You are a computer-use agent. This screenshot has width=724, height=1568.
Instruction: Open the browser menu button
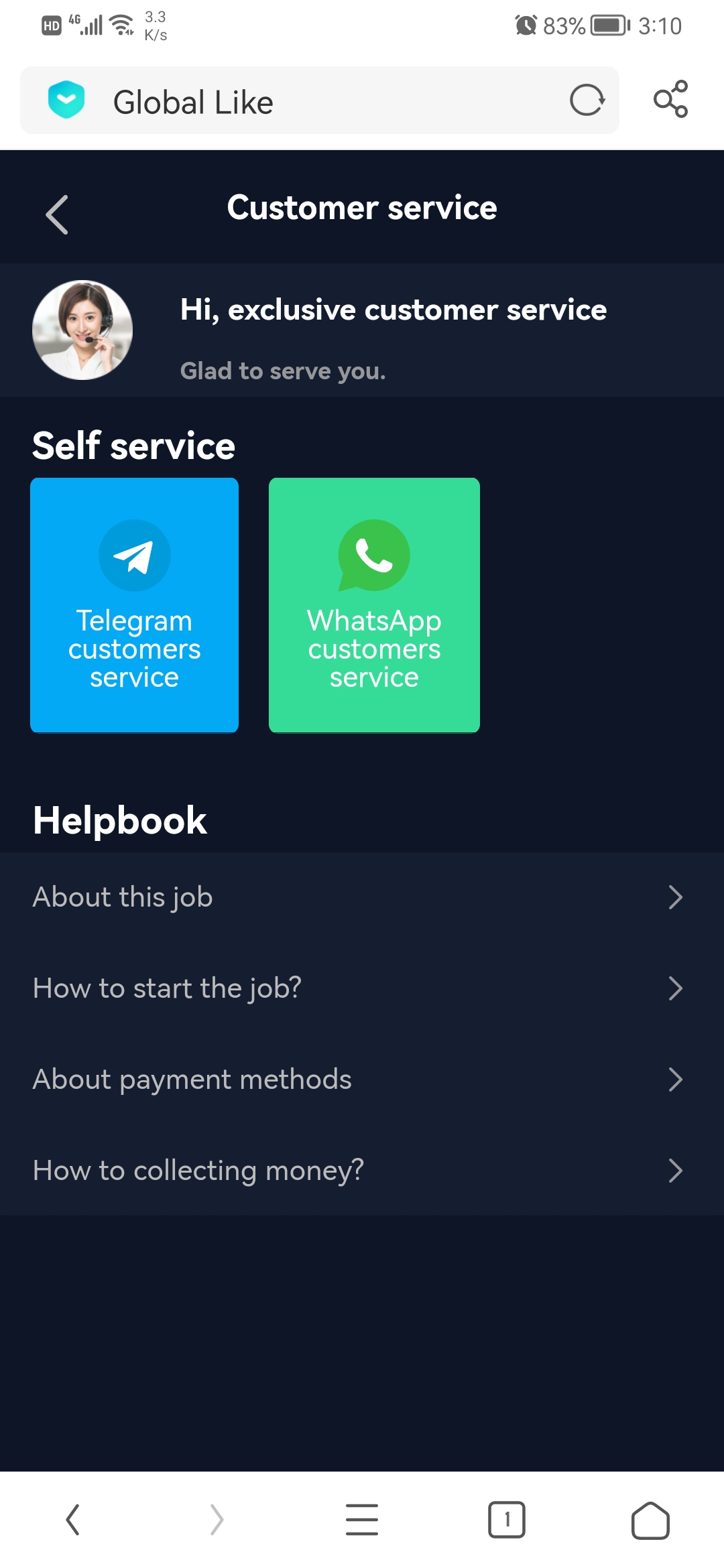[362, 1519]
